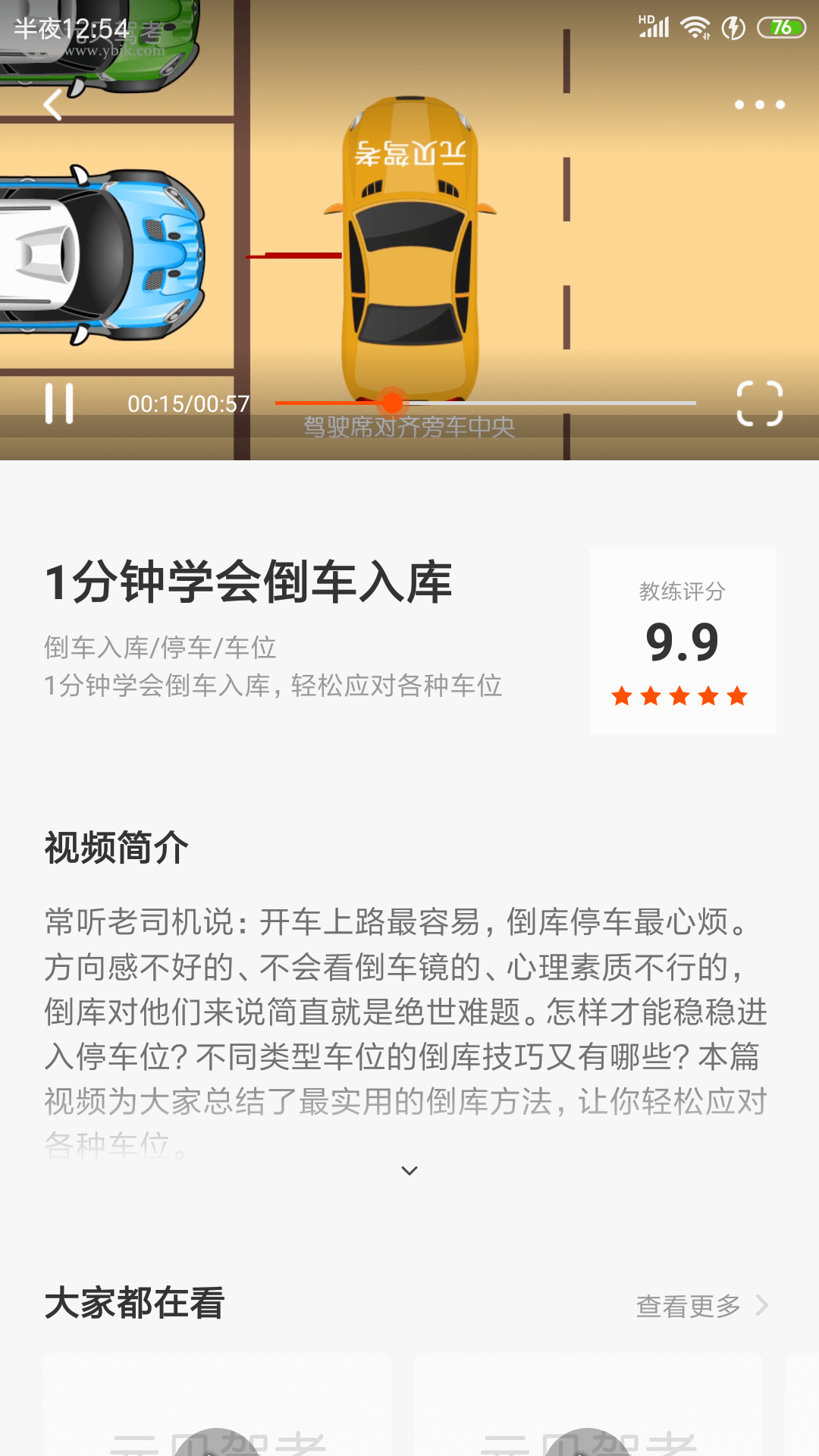Open 查看更多 for more videos
Viewport: 819px width, 1456px height.
coord(702,1306)
